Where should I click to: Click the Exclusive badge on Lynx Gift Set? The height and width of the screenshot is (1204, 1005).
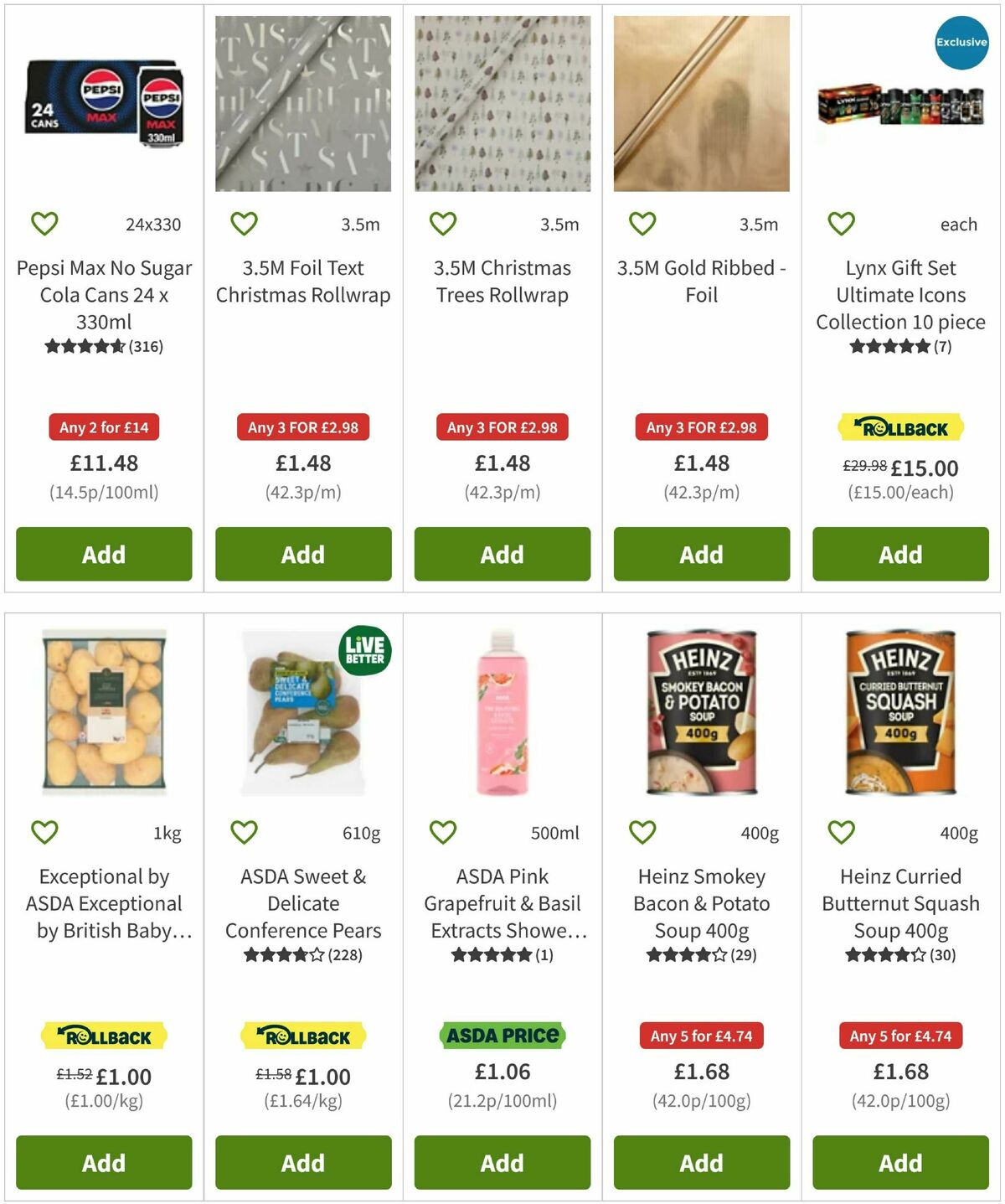(961, 42)
